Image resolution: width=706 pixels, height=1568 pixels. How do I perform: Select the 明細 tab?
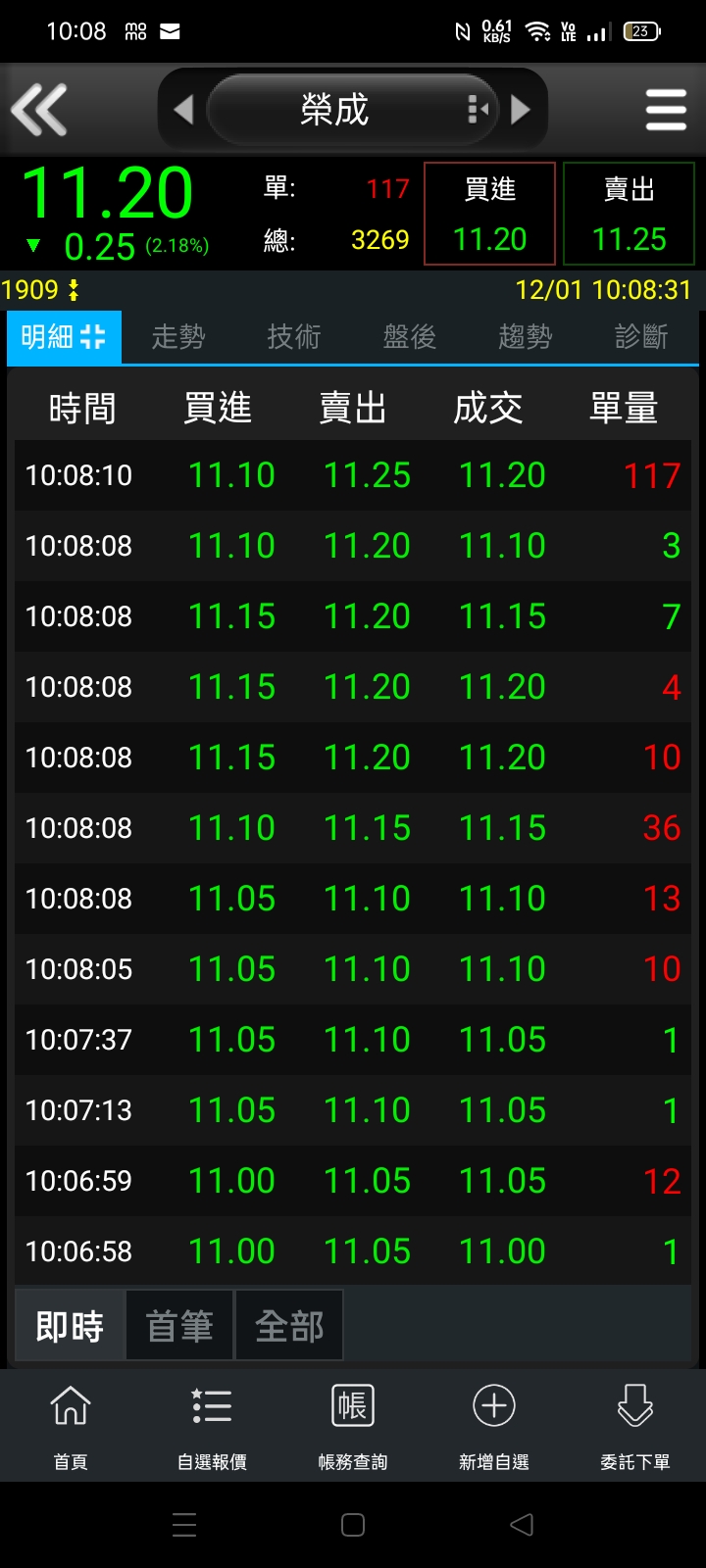[64, 337]
